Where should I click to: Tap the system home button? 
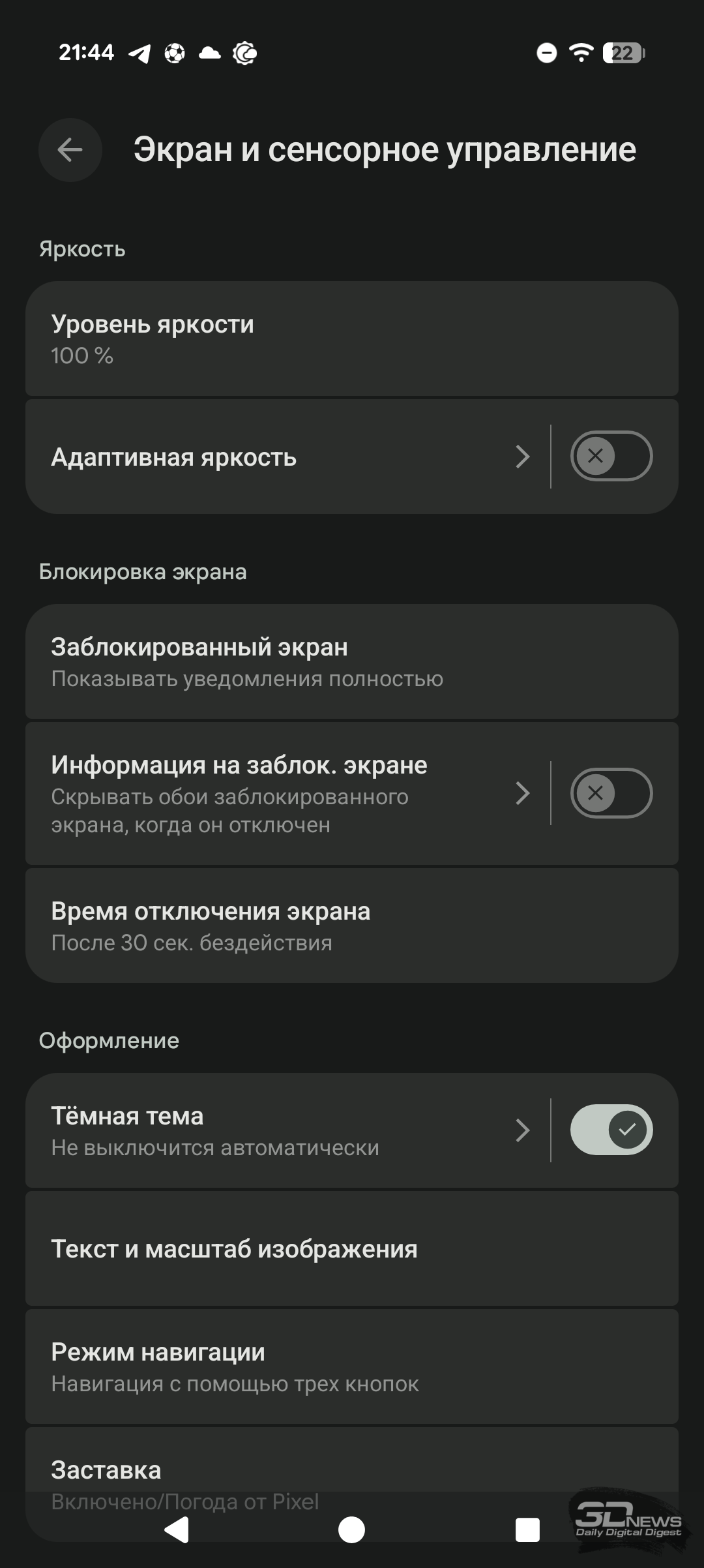352,1530
